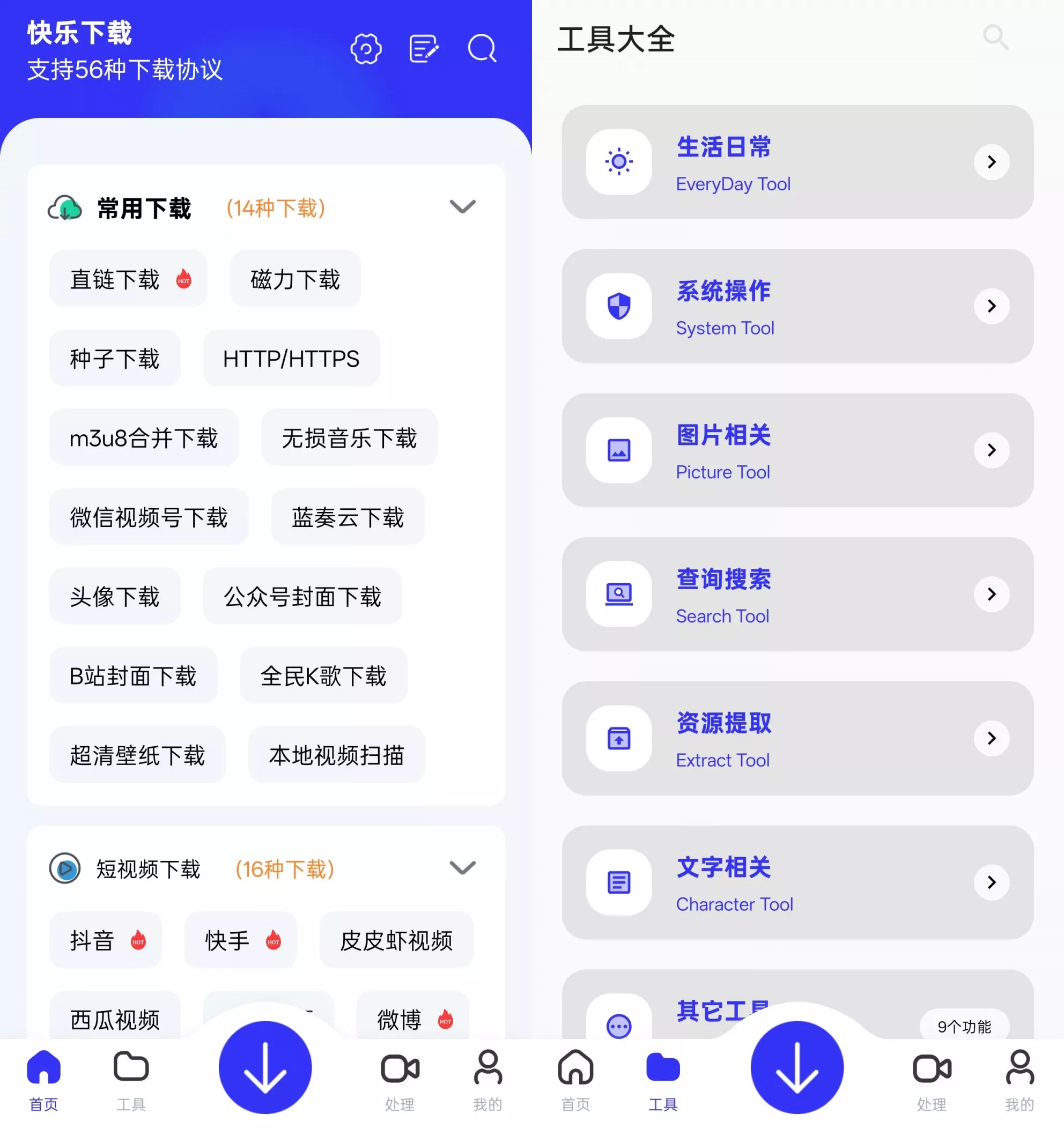Open 处理 via the video camera icon
Image resolution: width=1064 pixels, height=1129 pixels.
tap(401, 1066)
